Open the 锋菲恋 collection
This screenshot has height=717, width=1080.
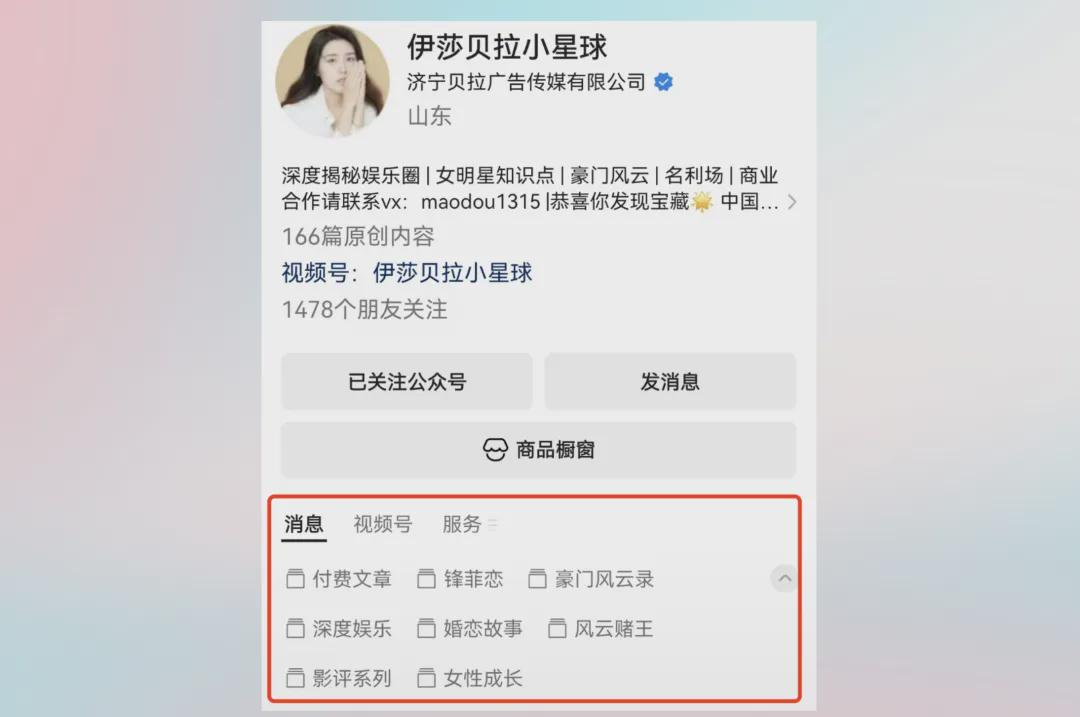[460, 579]
